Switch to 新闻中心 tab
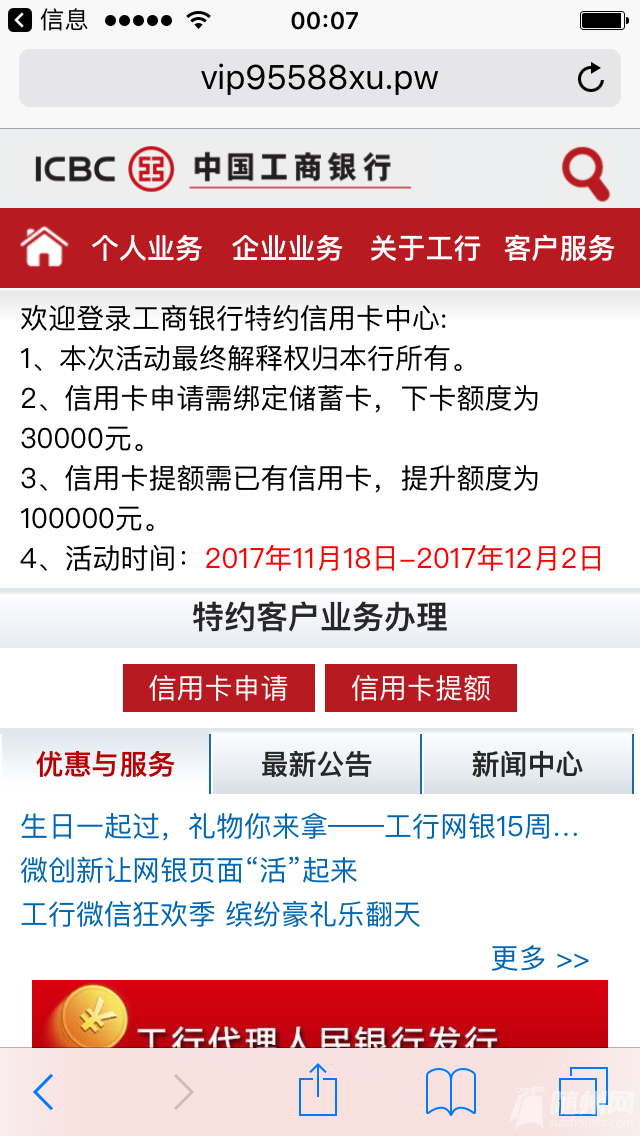 527,764
